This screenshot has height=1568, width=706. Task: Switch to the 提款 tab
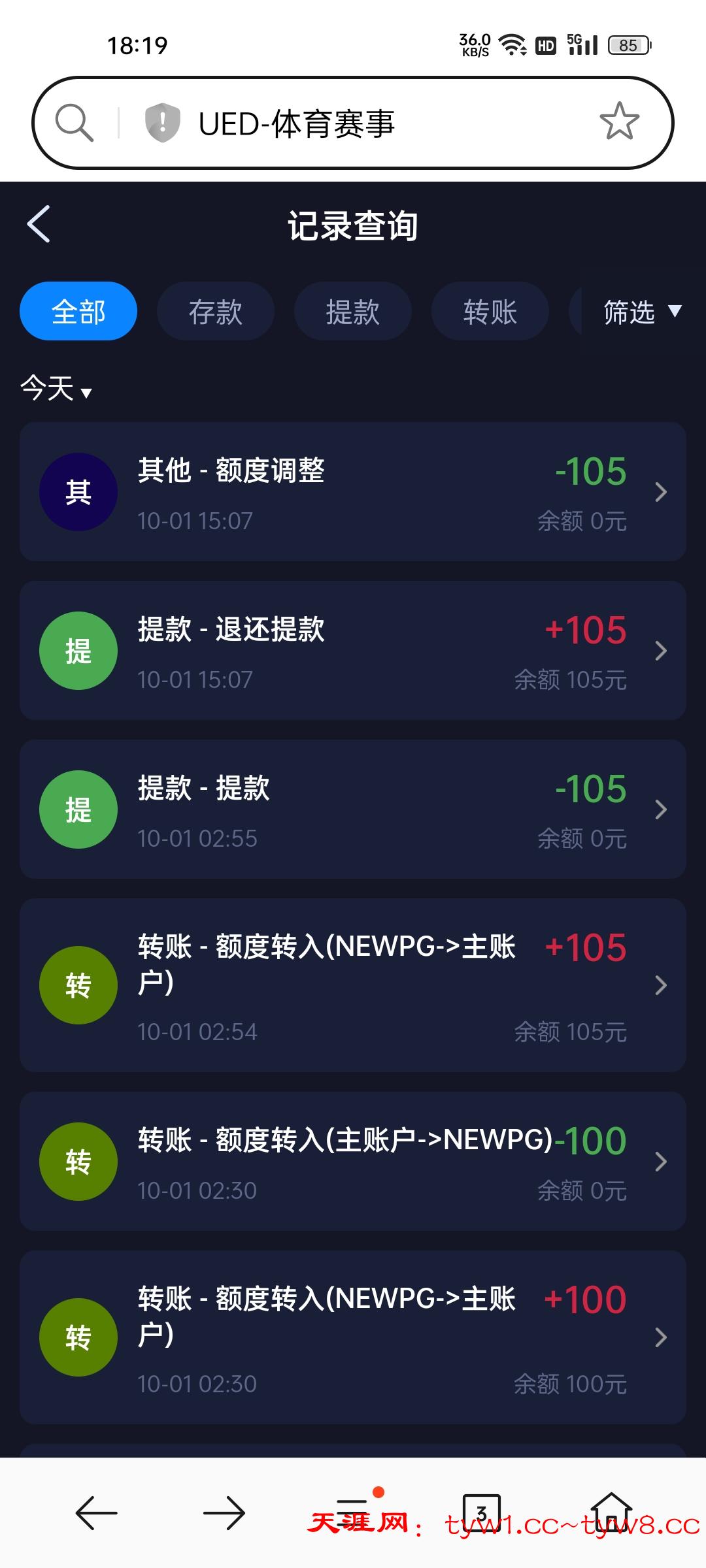coord(352,312)
